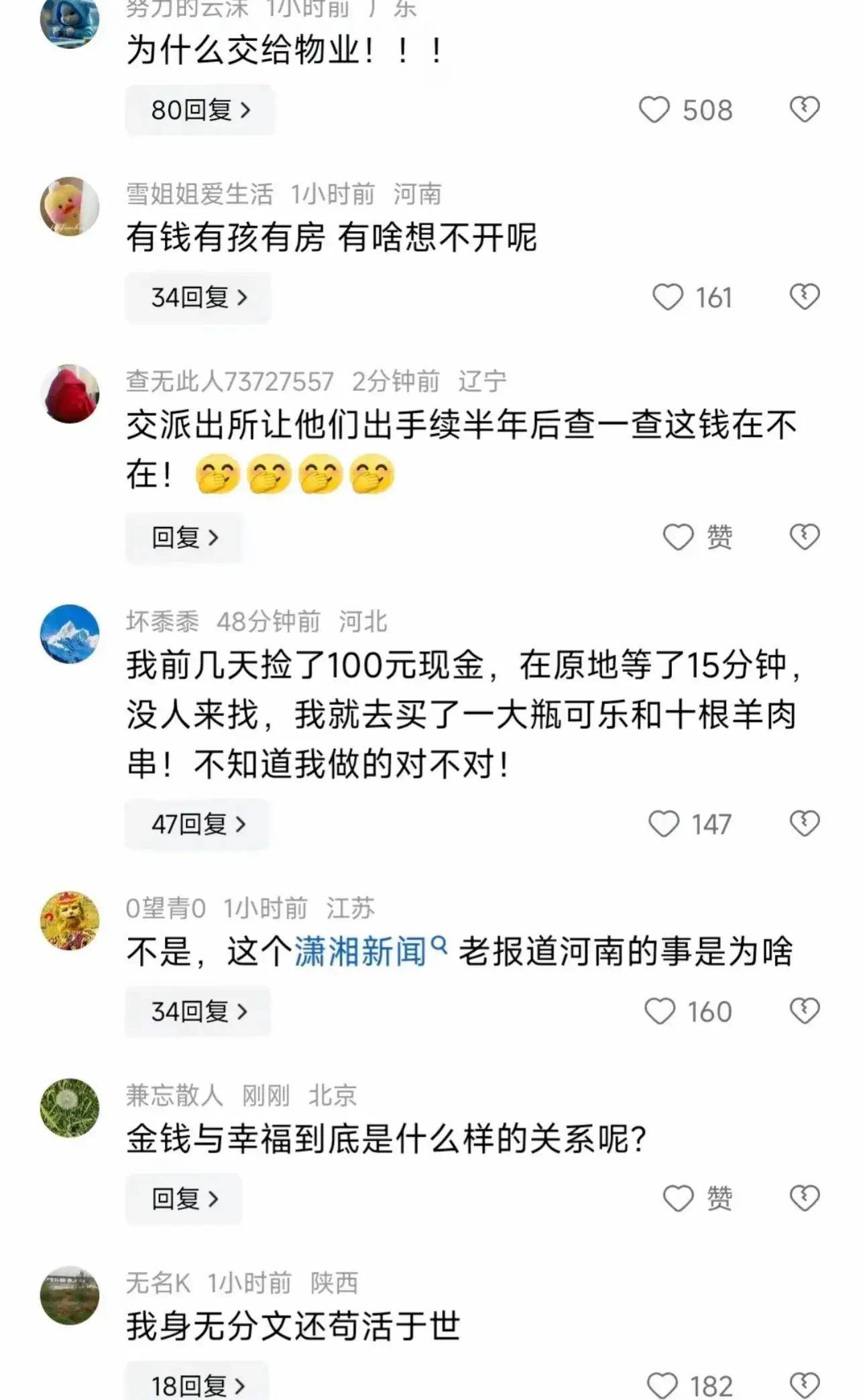Screen dimensions: 865x1400
Task: Like 0望青0's comment with 160 likes
Action: tap(660, 1012)
